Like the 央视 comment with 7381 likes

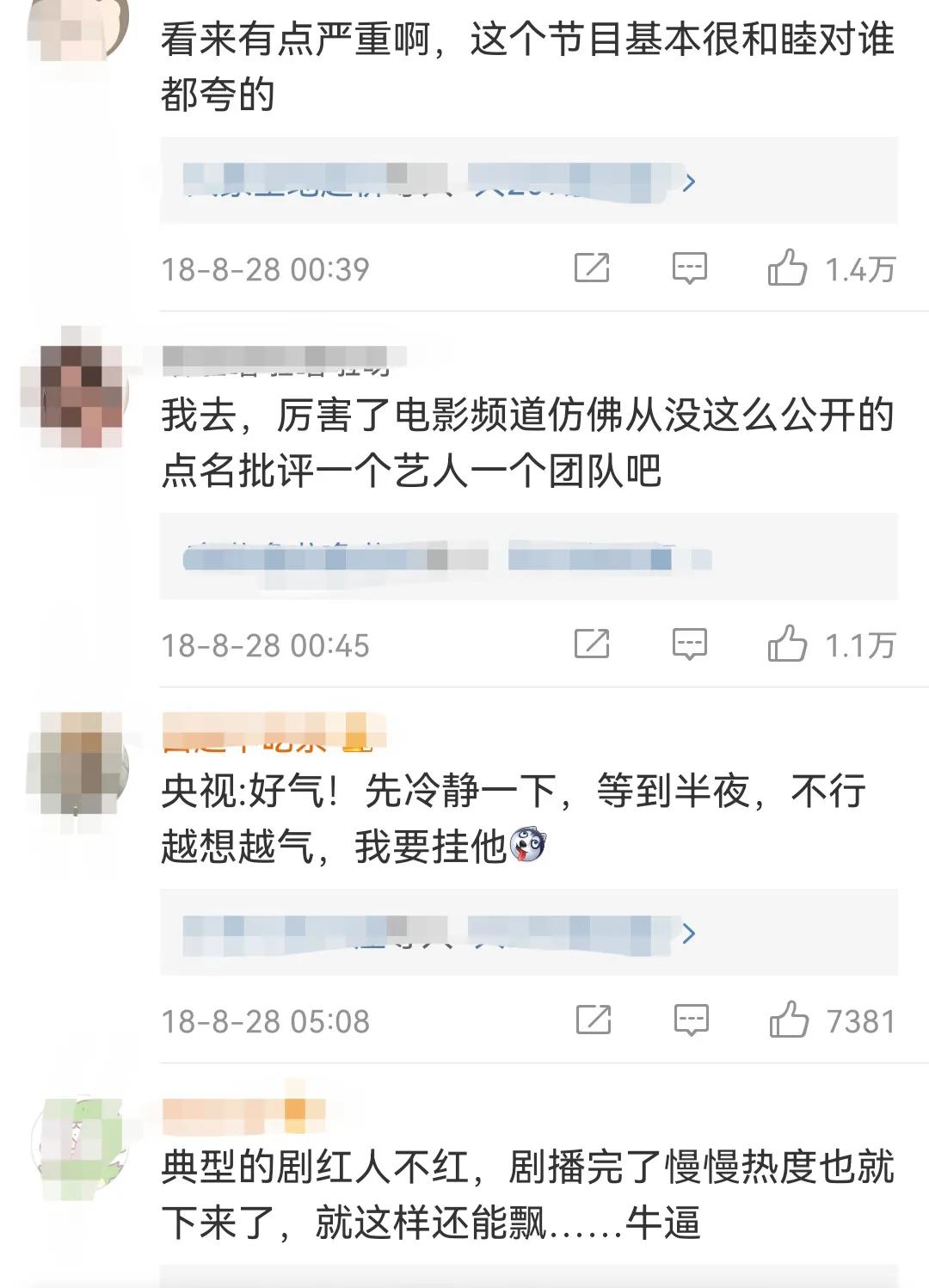[x=788, y=1020]
